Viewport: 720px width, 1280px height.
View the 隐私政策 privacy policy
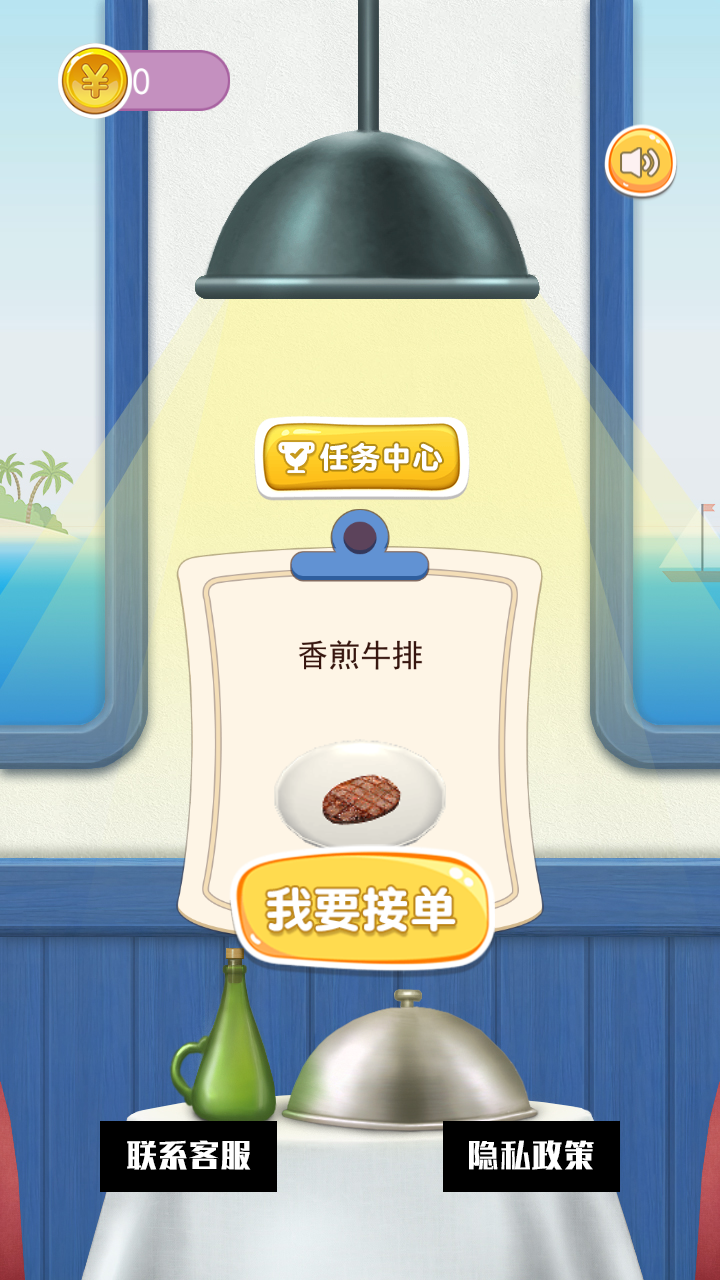531,1156
